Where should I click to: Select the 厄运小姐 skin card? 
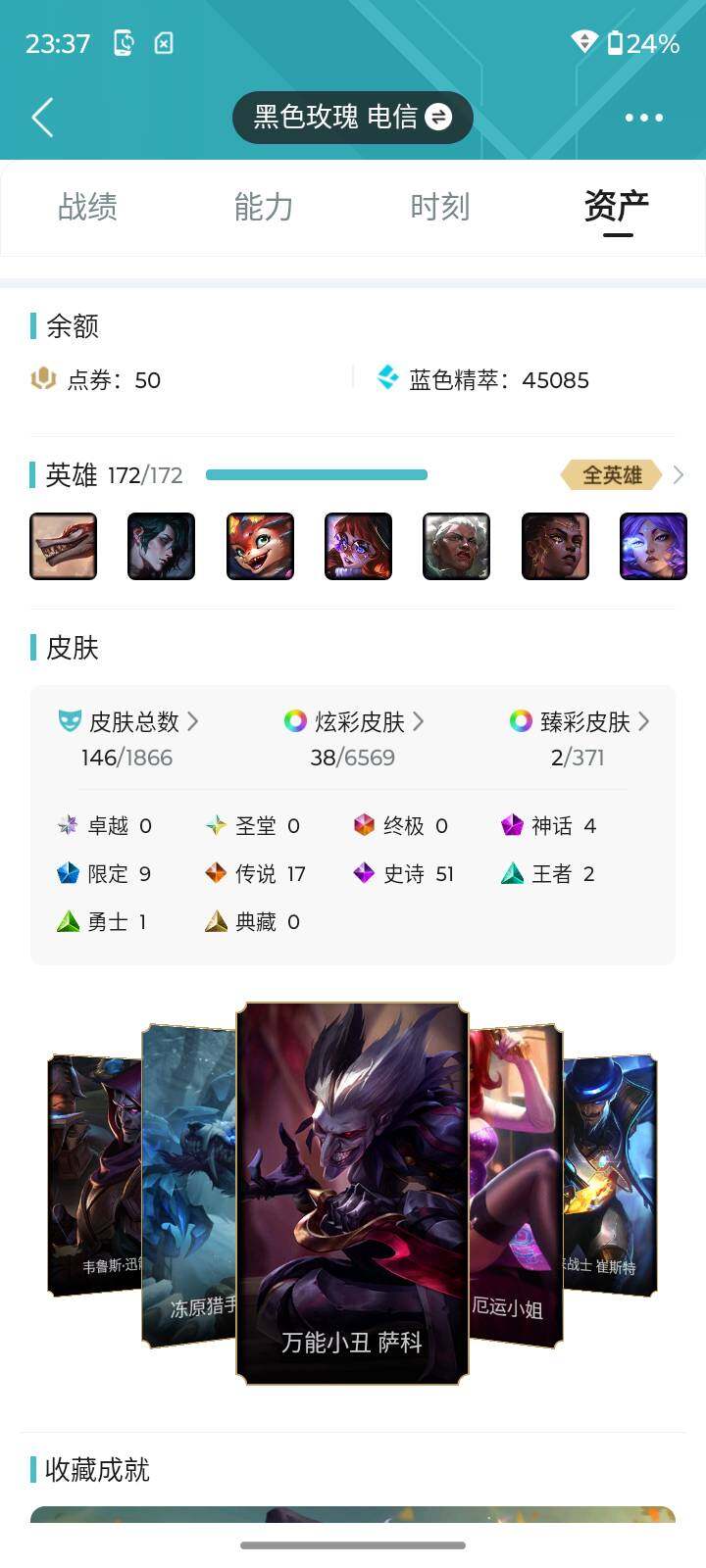[516, 1186]
